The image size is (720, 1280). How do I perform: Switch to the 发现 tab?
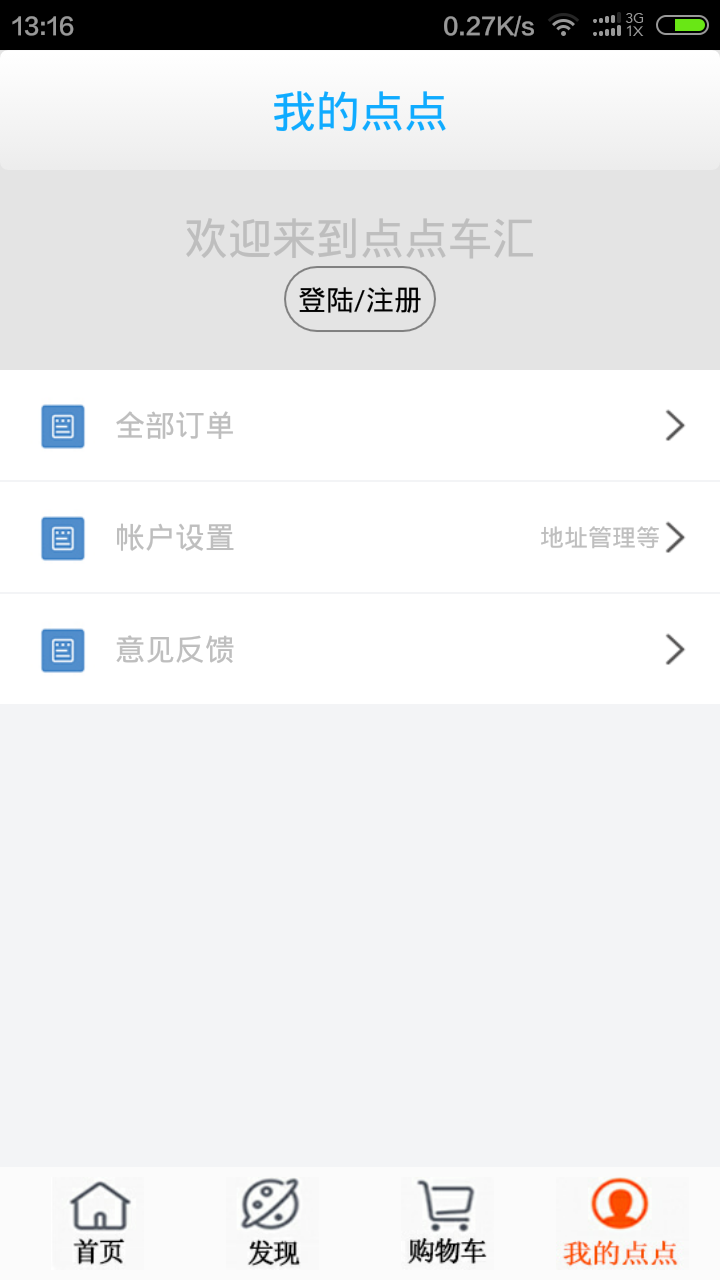pyautogui.click(x=270, y=1222)
